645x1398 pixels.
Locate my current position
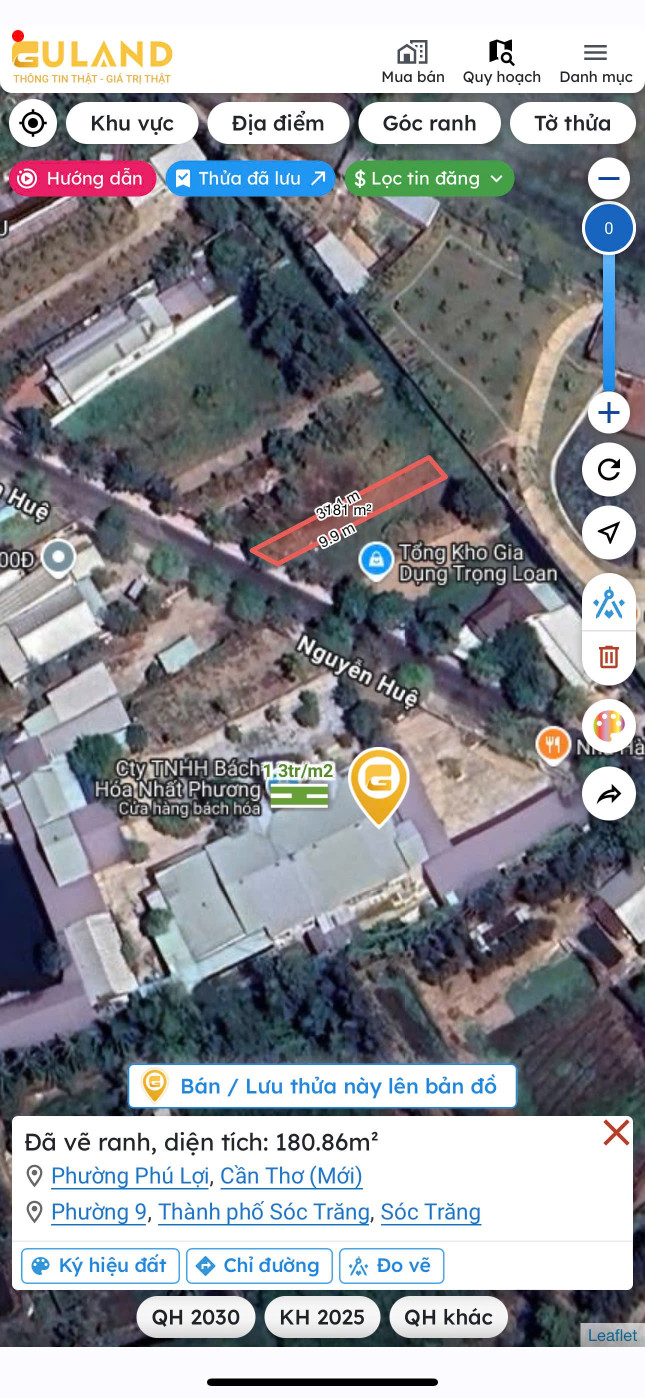[32, 124]
